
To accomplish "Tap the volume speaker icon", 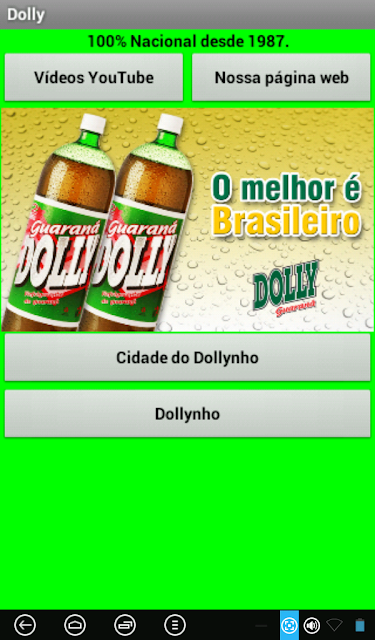I will 312,625.
